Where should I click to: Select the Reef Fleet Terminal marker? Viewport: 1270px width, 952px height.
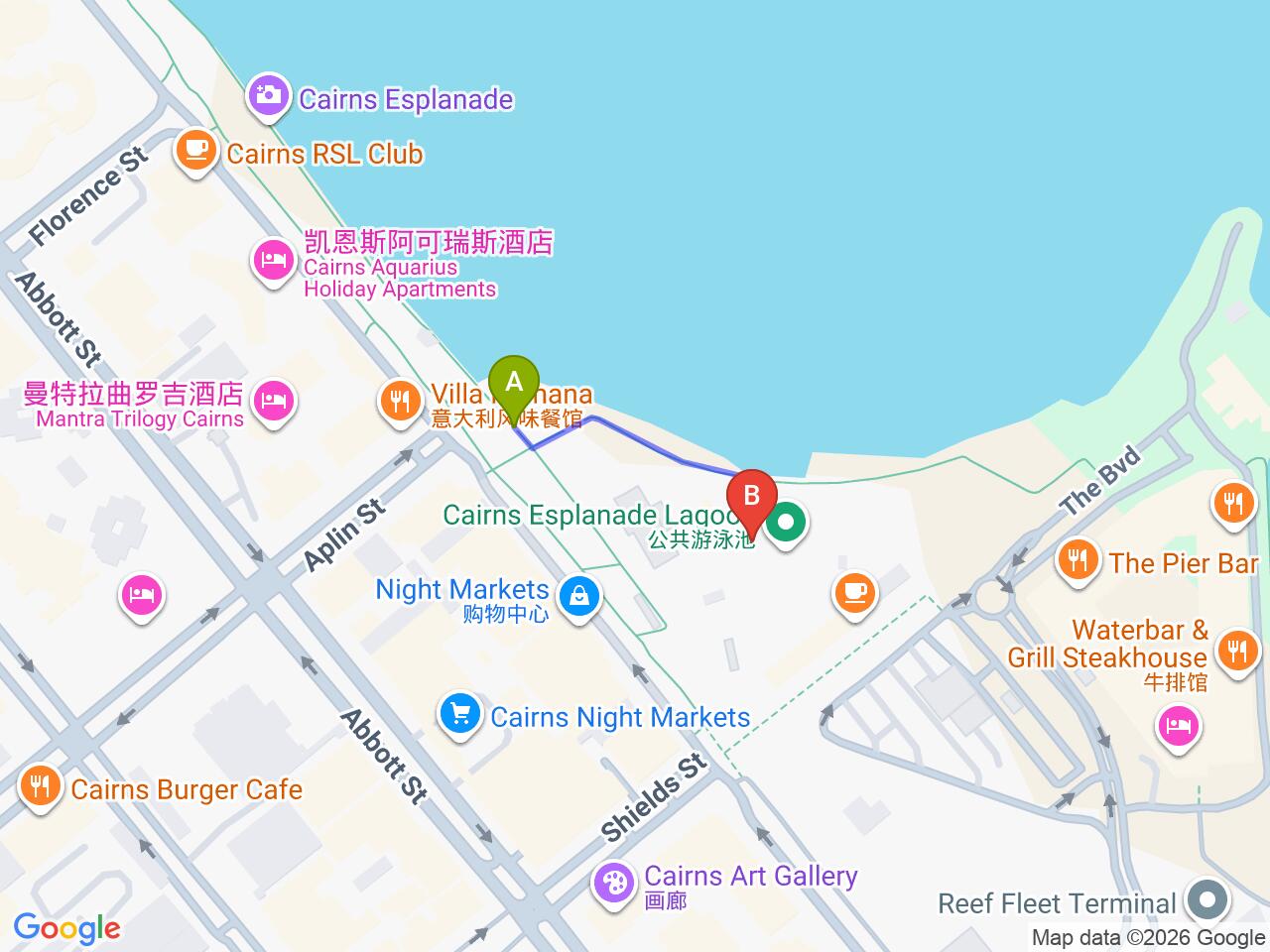tap(1207, 901)
